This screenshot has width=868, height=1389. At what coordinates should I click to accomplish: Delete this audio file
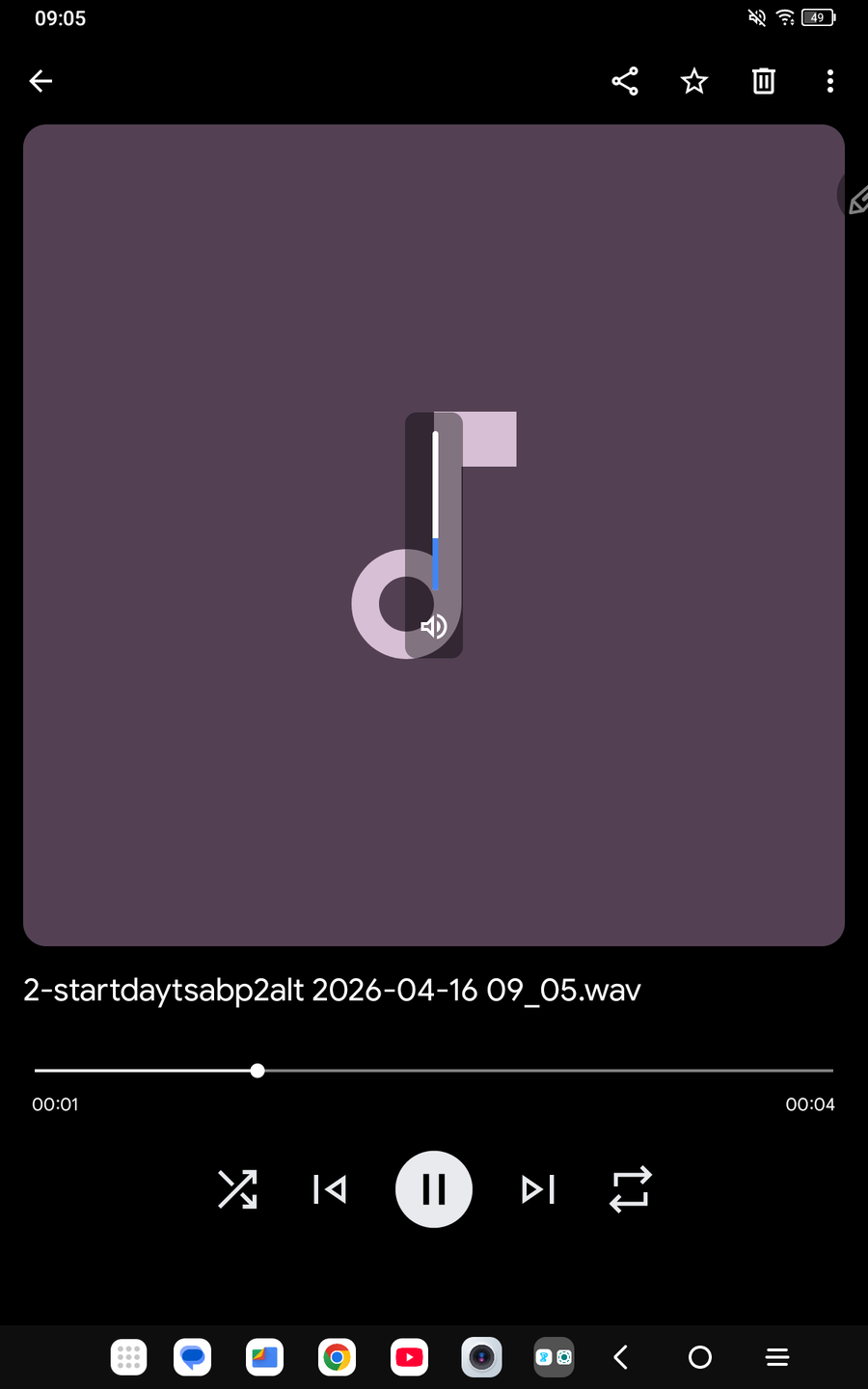tap(764, 81)
